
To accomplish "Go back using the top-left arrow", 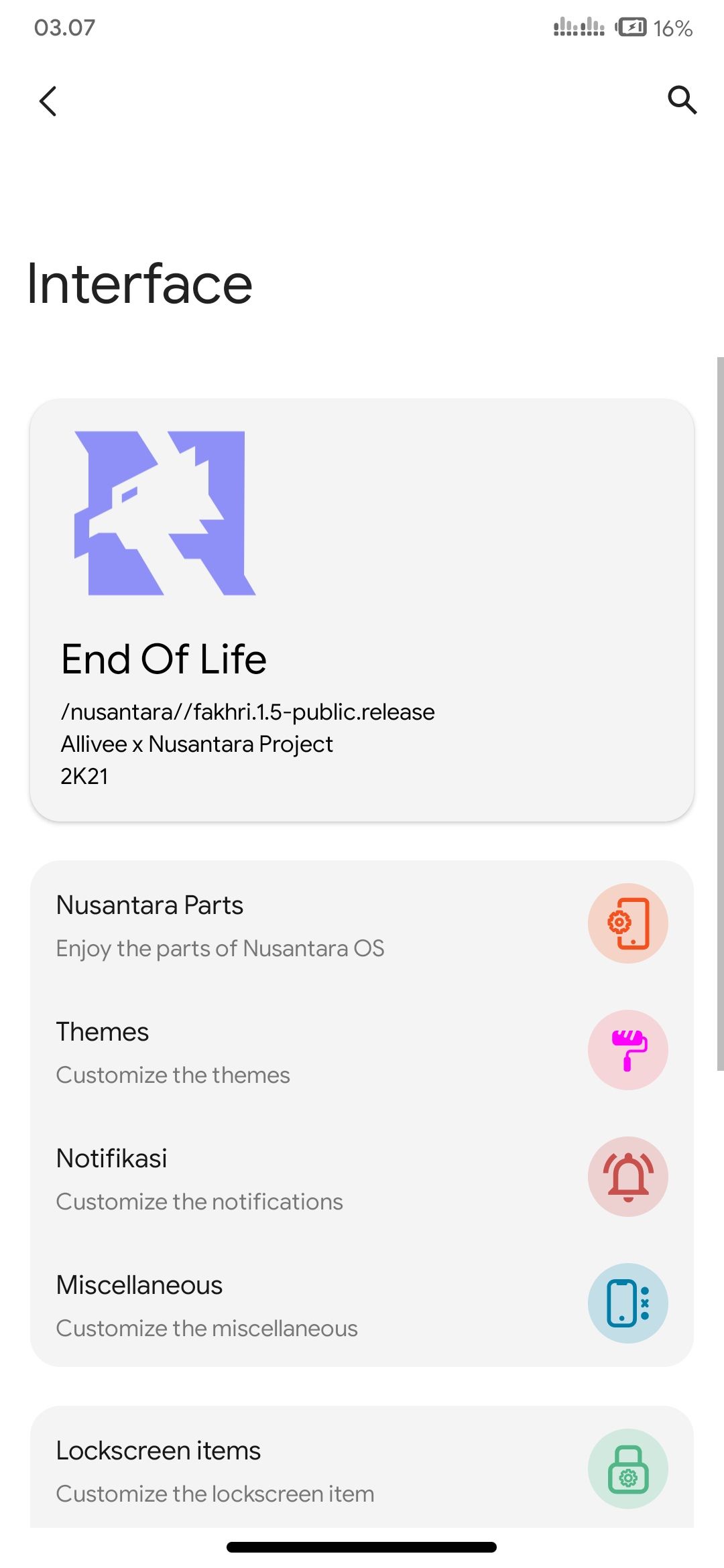I will (48, 101).
